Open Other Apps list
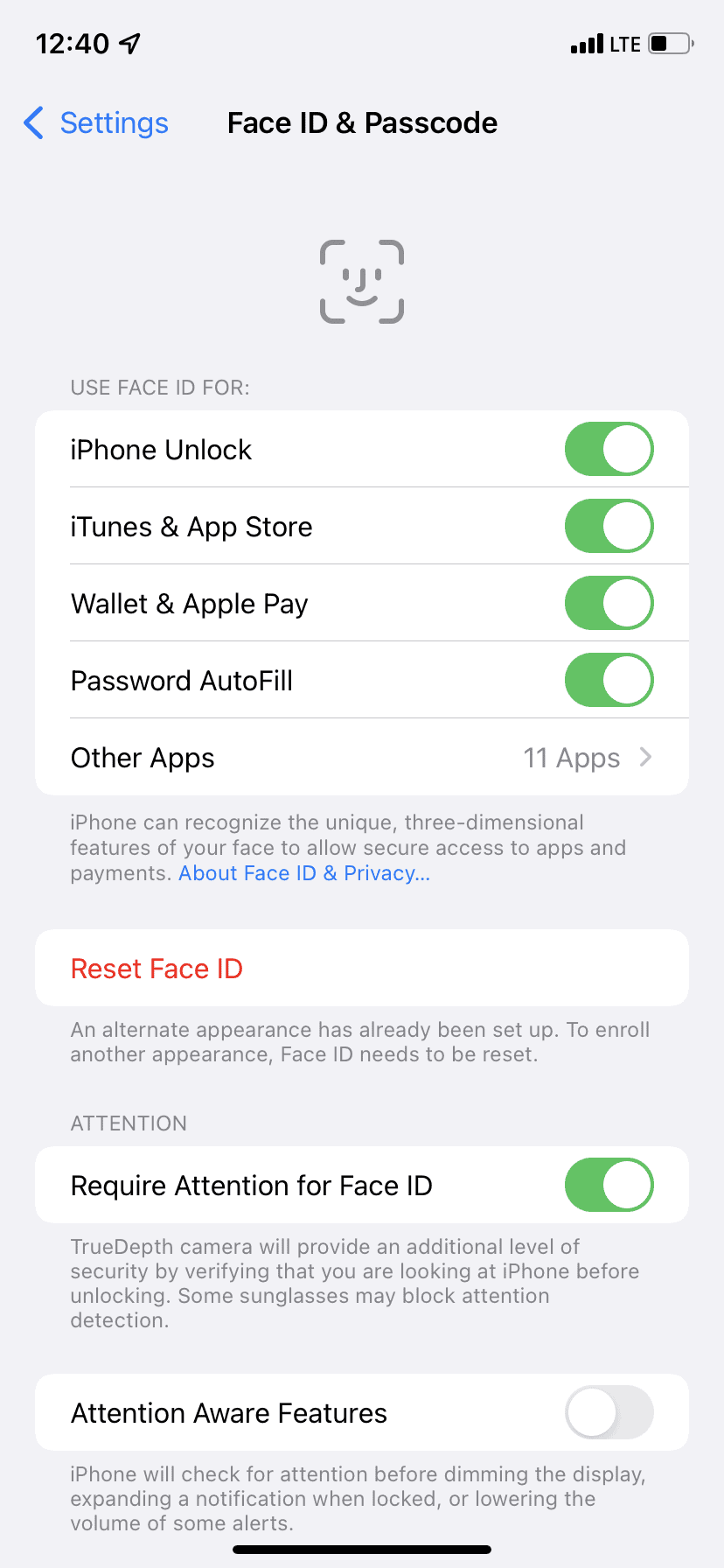The image size is (724, 1568). point(362,758)
